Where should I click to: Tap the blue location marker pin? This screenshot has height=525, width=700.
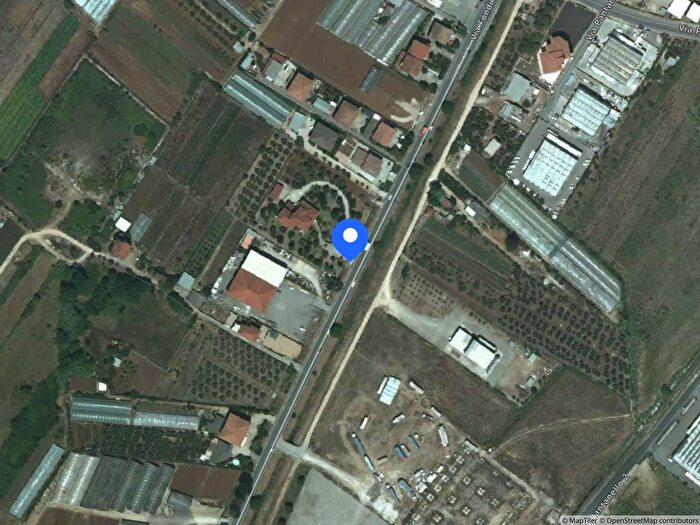(x=350, y=238)
